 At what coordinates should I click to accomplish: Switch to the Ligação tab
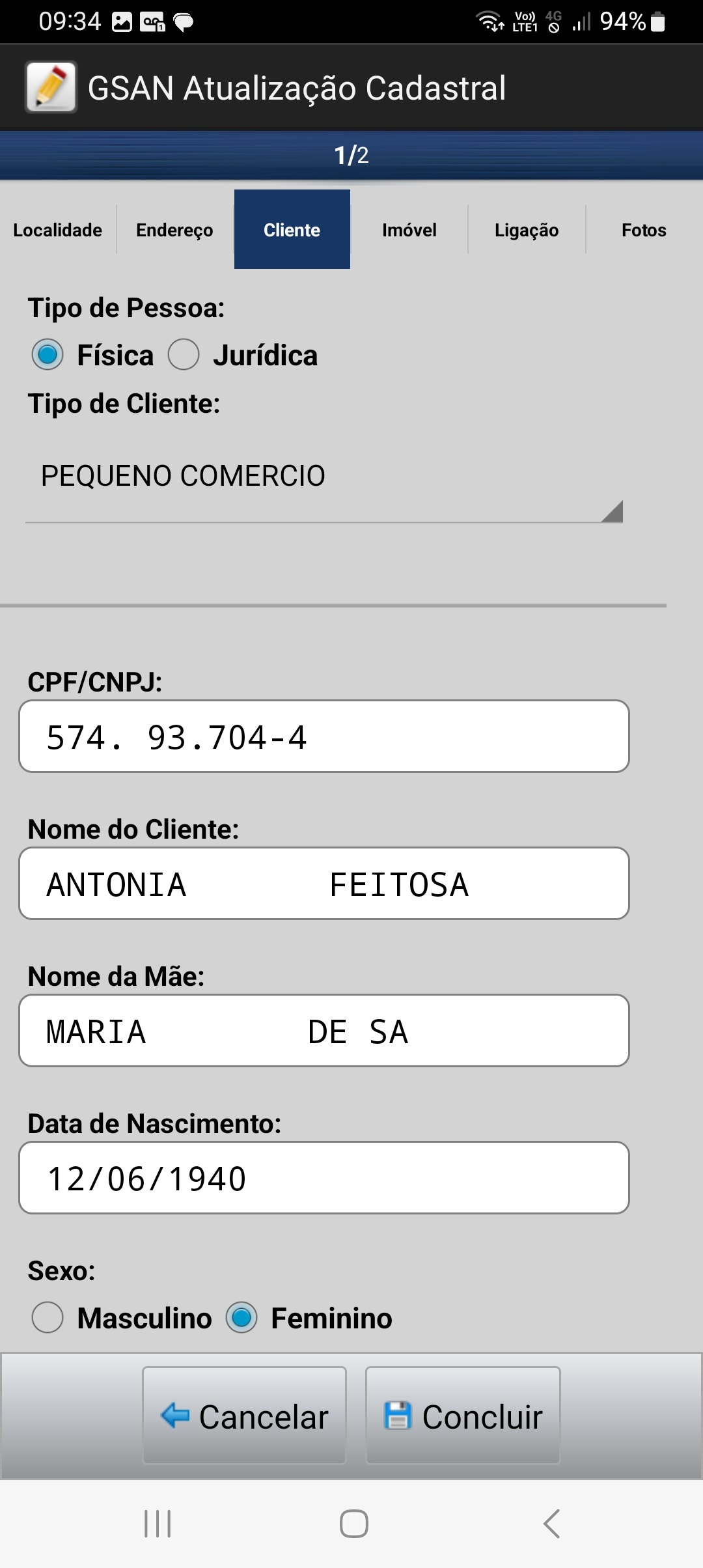(x=526, y=229)
